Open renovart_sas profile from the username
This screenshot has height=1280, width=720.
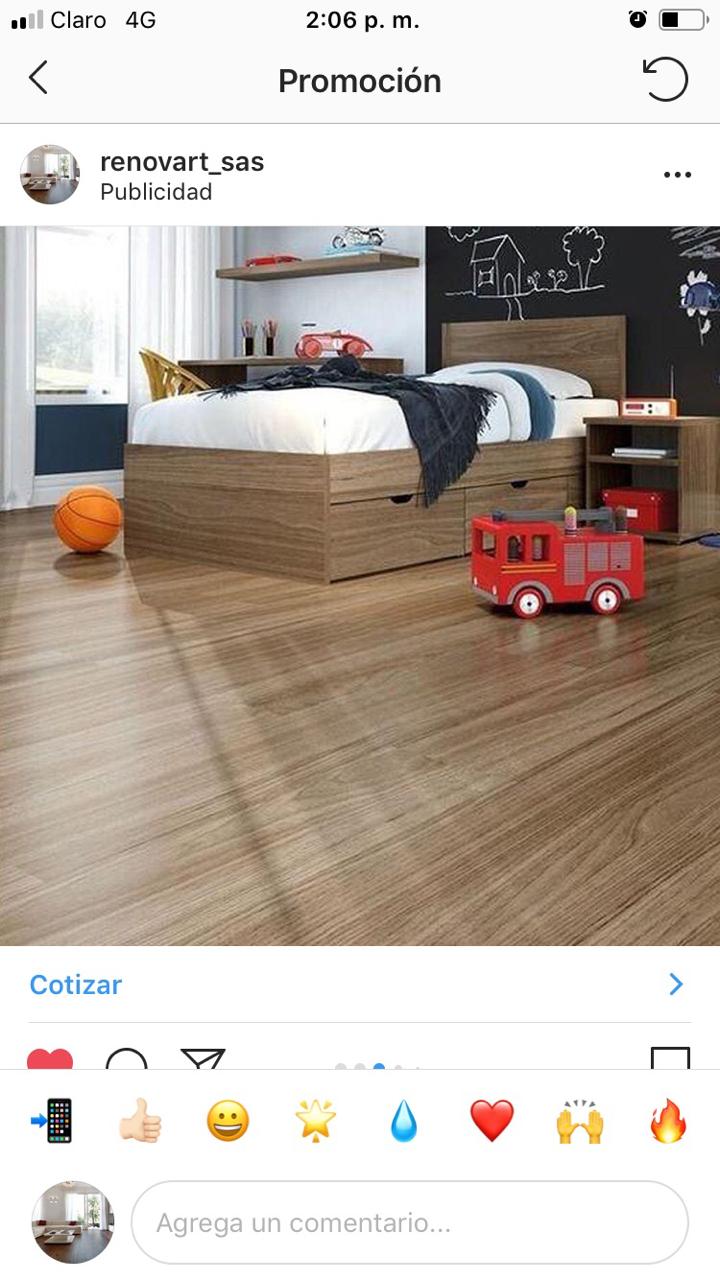(182, 162)
